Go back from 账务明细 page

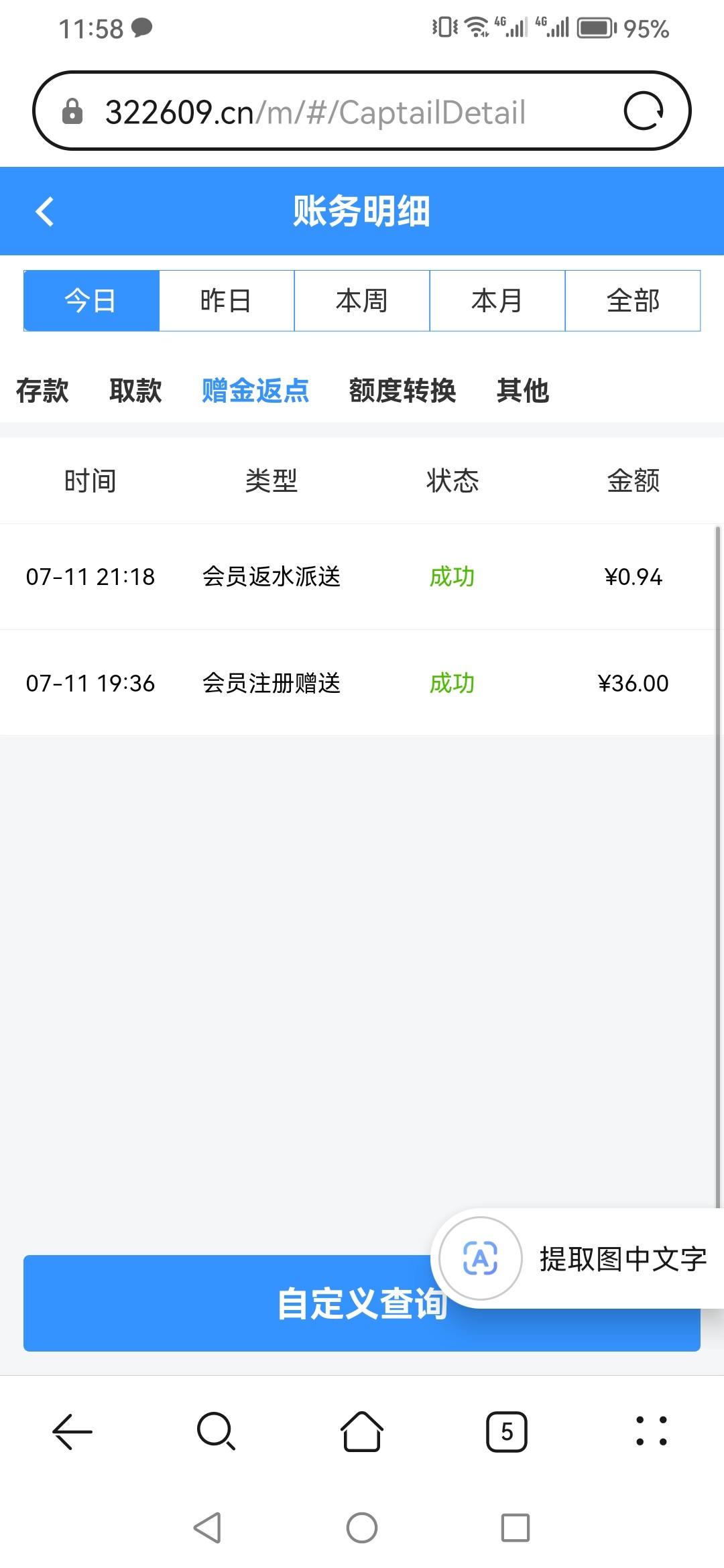pyautogui.click(x=45, y=212)
